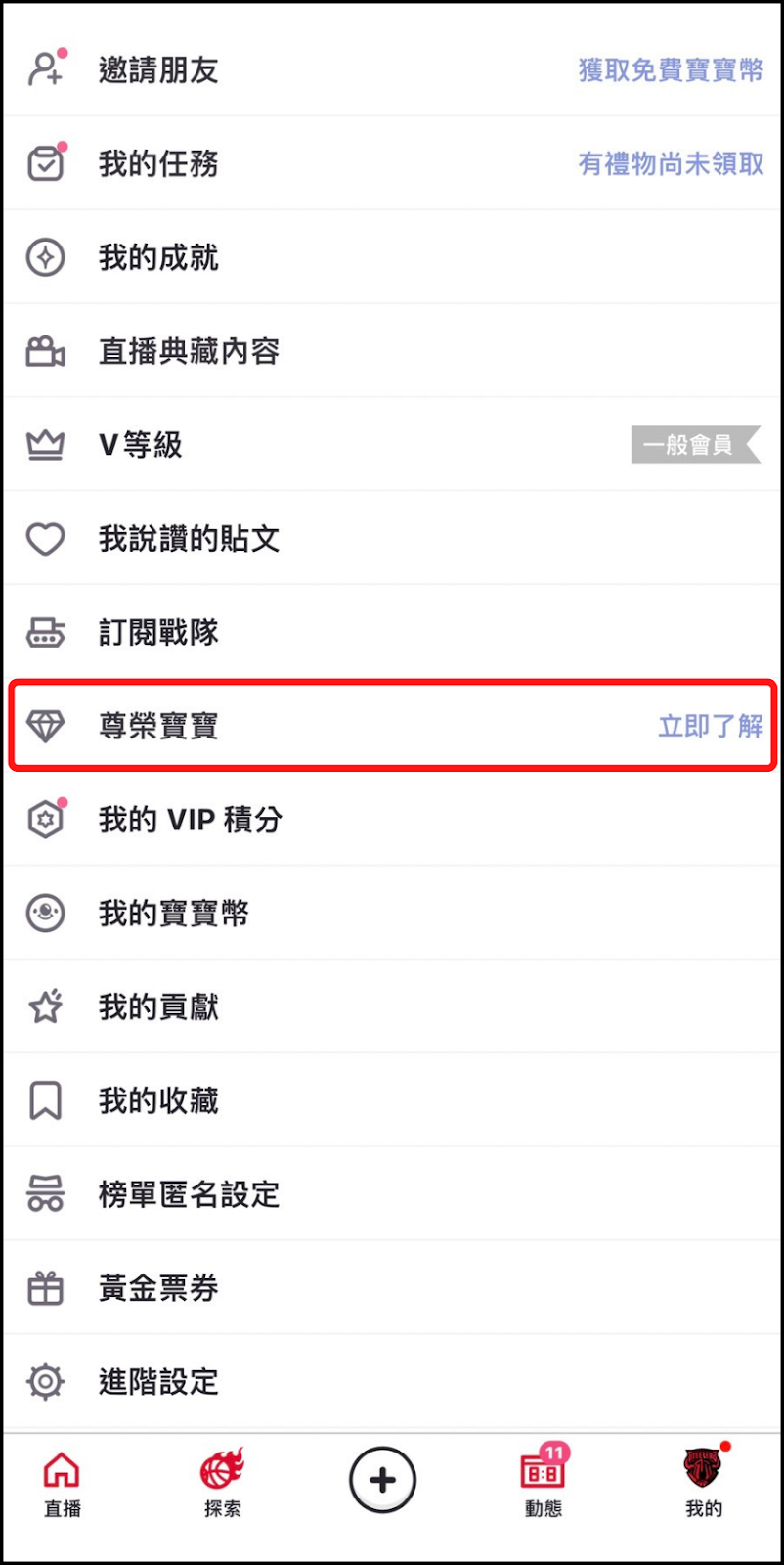Tap the plus create button

[383, 1480]
